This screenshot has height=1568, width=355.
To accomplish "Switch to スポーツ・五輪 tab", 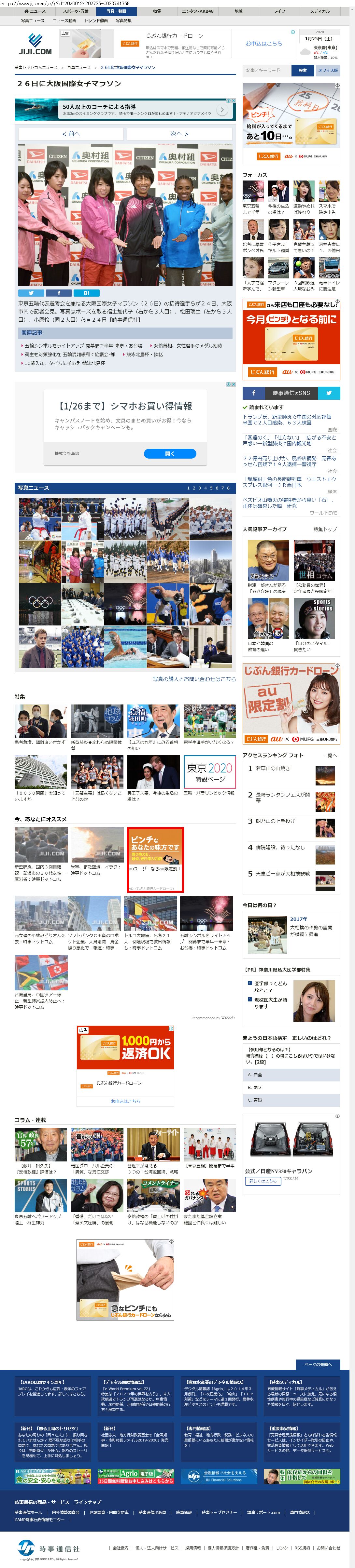I will pos(76,11).
